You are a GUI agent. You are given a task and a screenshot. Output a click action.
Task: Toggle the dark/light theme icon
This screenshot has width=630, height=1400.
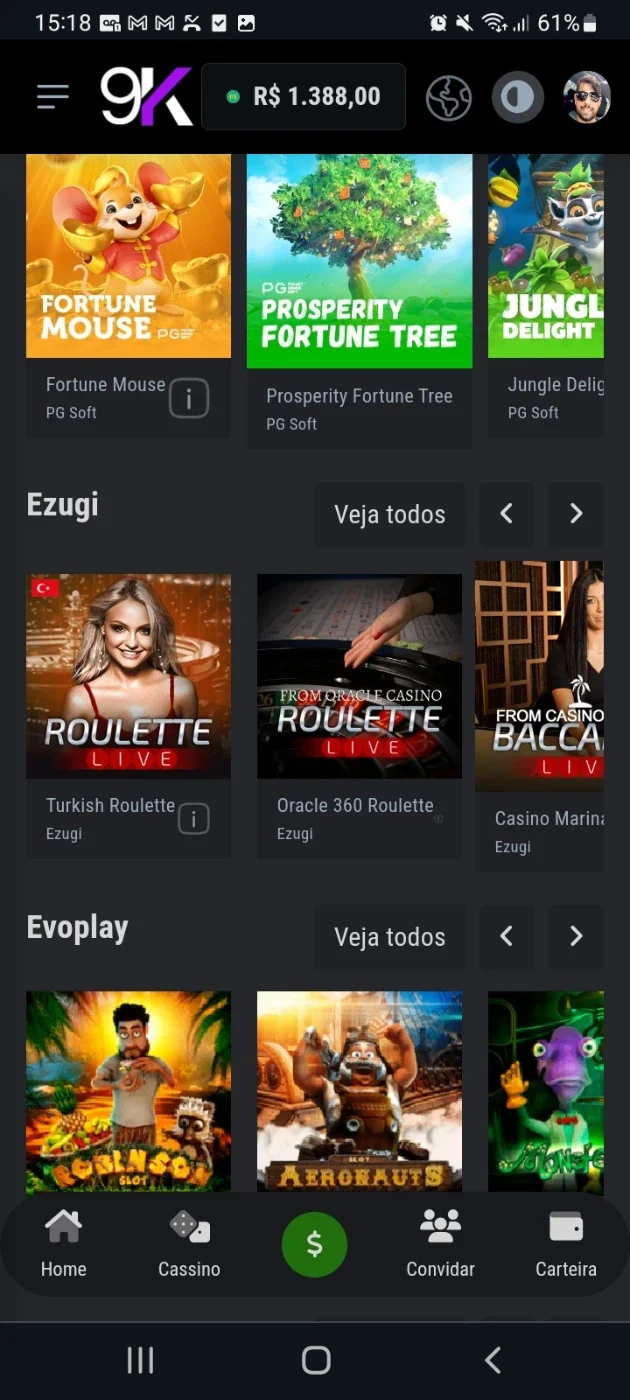pyautogui.click(x=518, y=97)
